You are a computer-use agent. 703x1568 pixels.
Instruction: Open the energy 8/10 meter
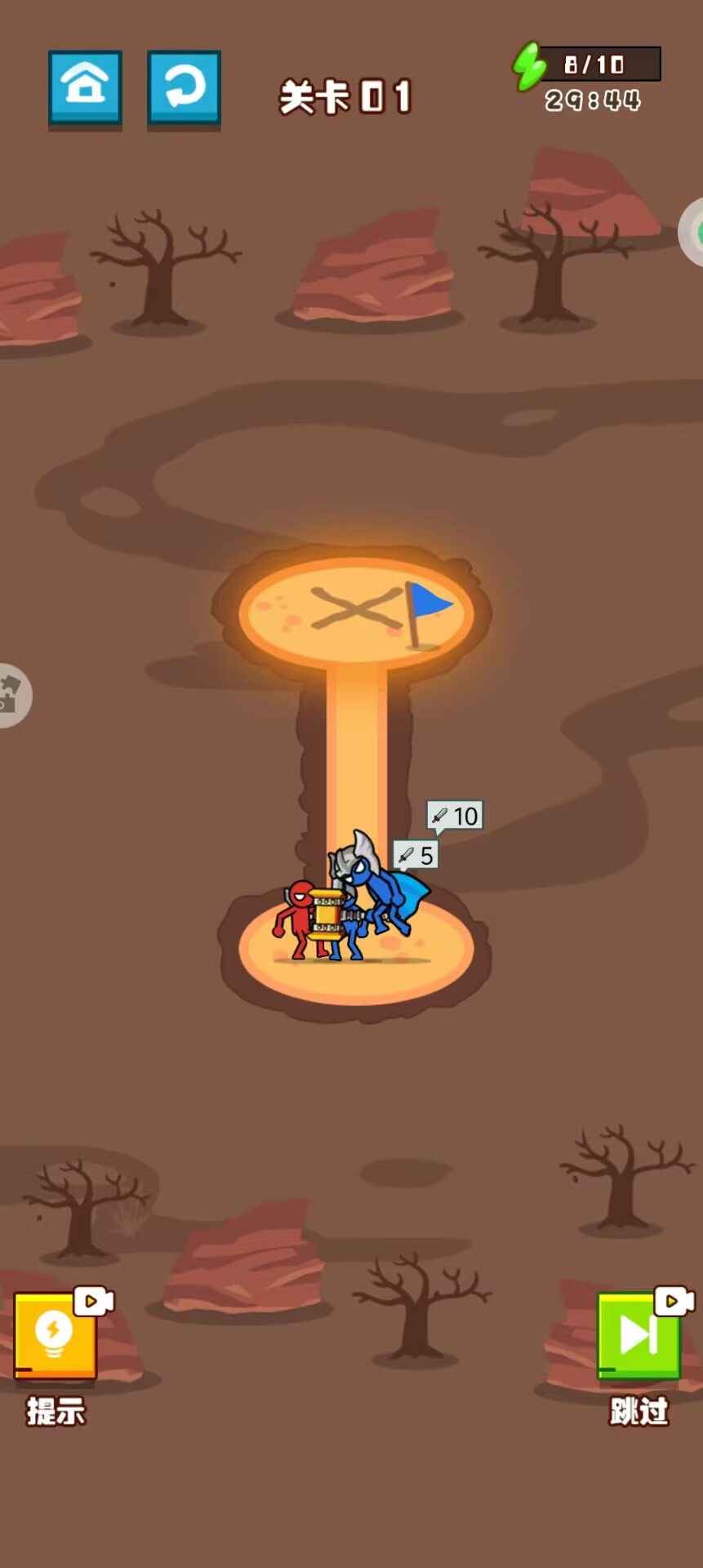click(x=588, y=65)
